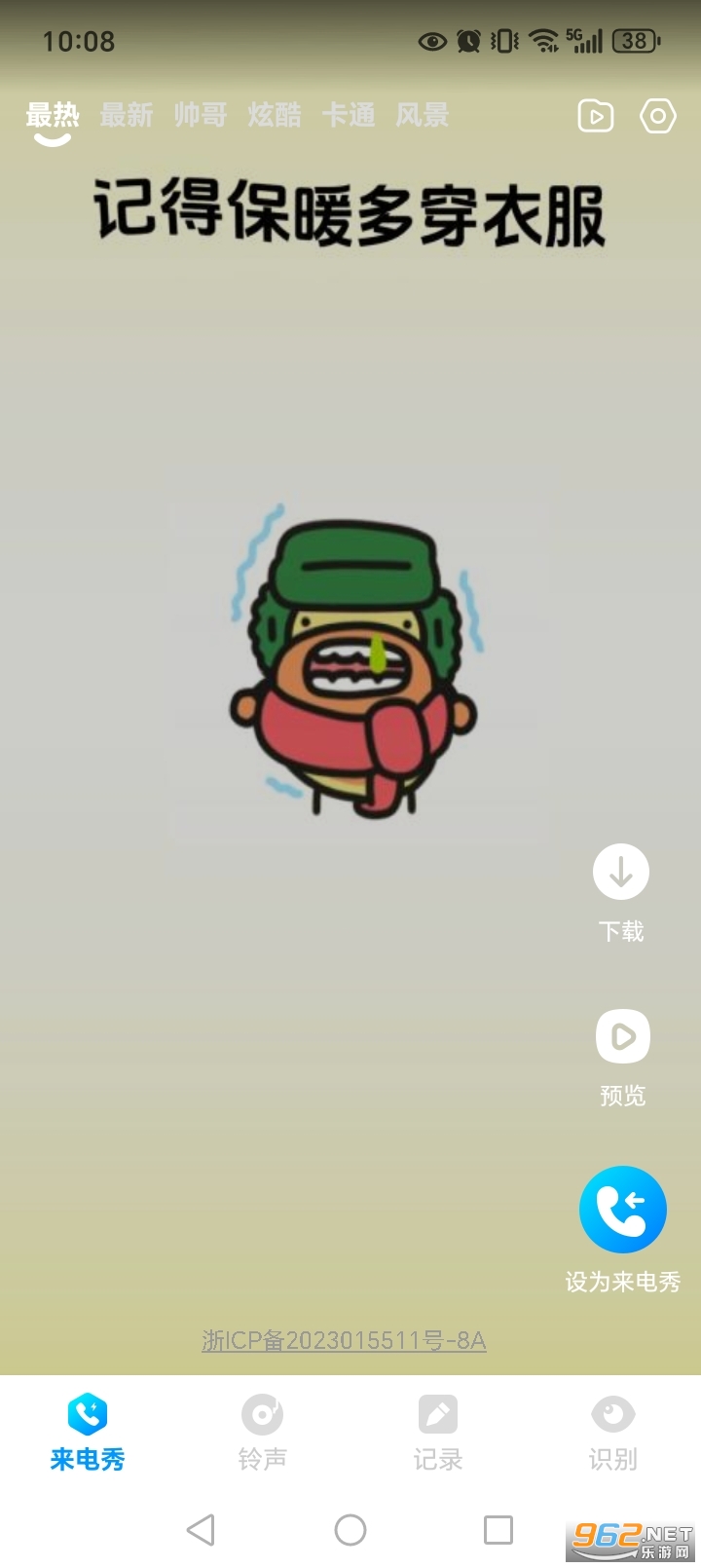Select the 风景 category

(x=422, y=115)
